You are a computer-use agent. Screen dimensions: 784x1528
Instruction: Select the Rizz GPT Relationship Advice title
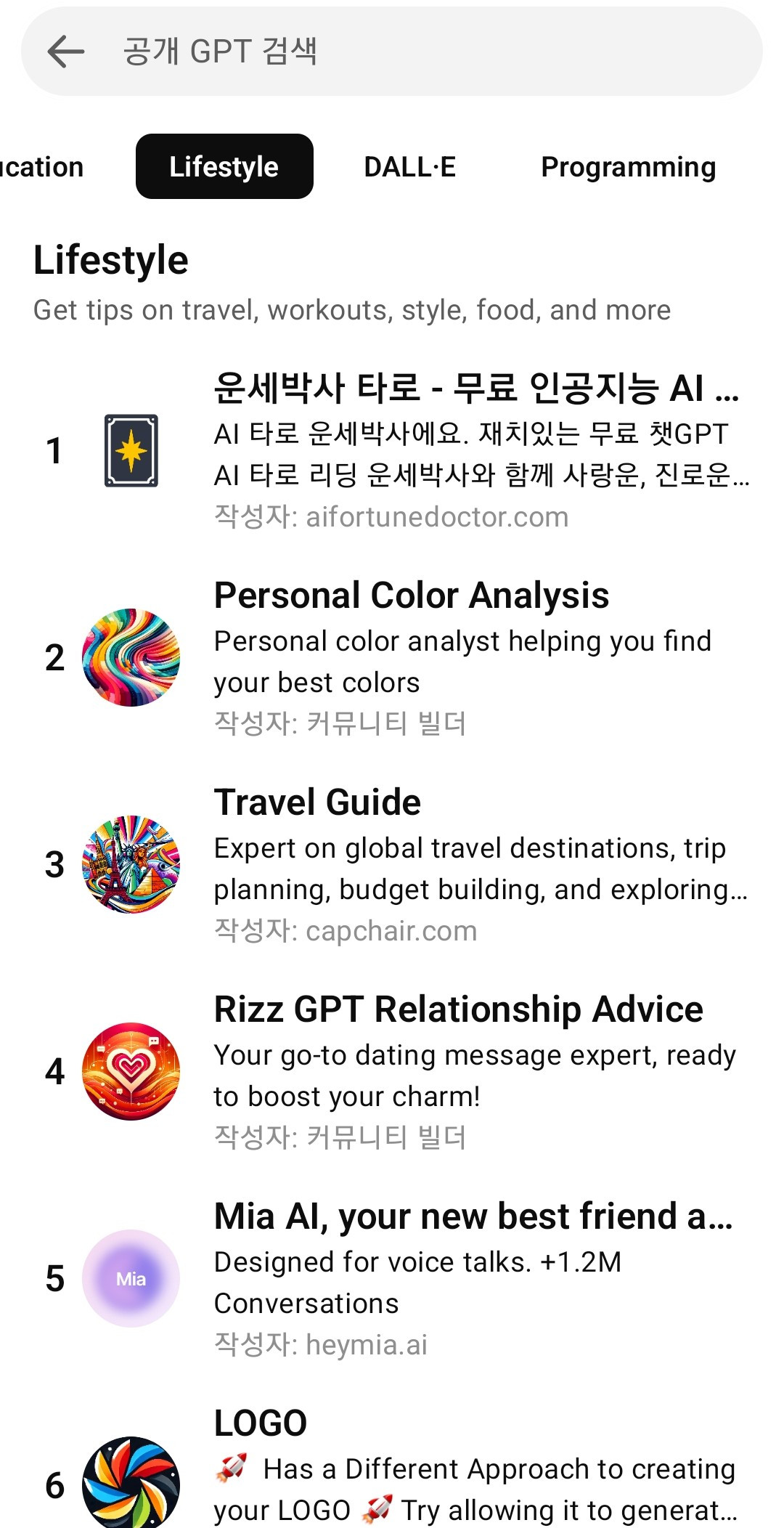(458, 1008)
